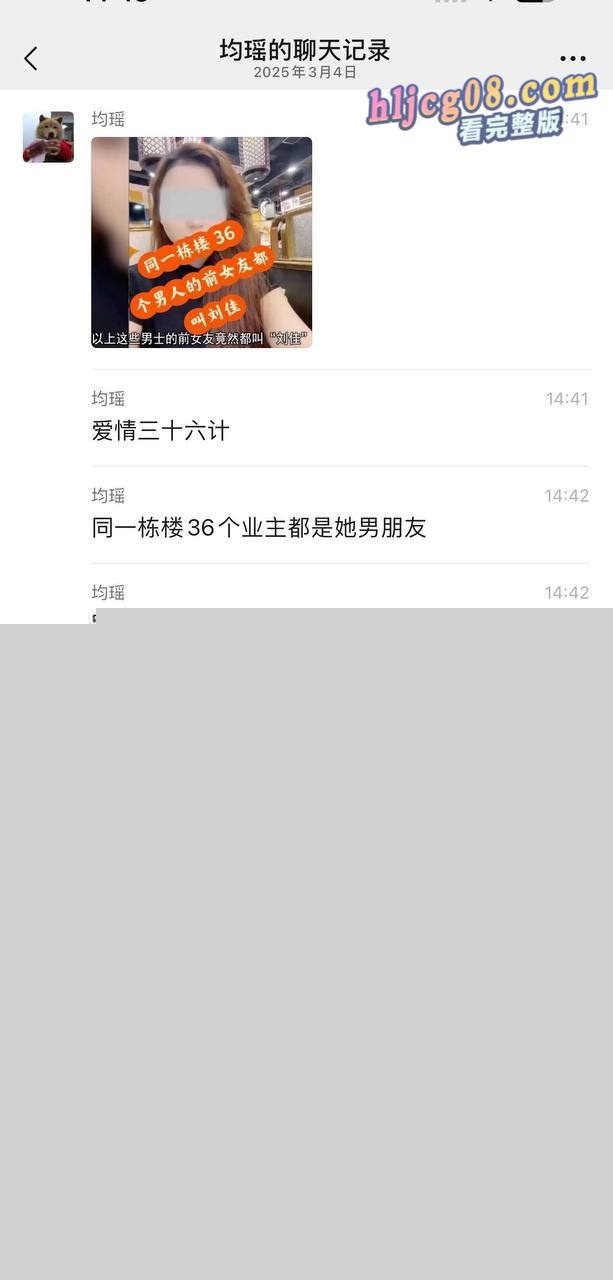Open the shared video about 刘佳

201,242
